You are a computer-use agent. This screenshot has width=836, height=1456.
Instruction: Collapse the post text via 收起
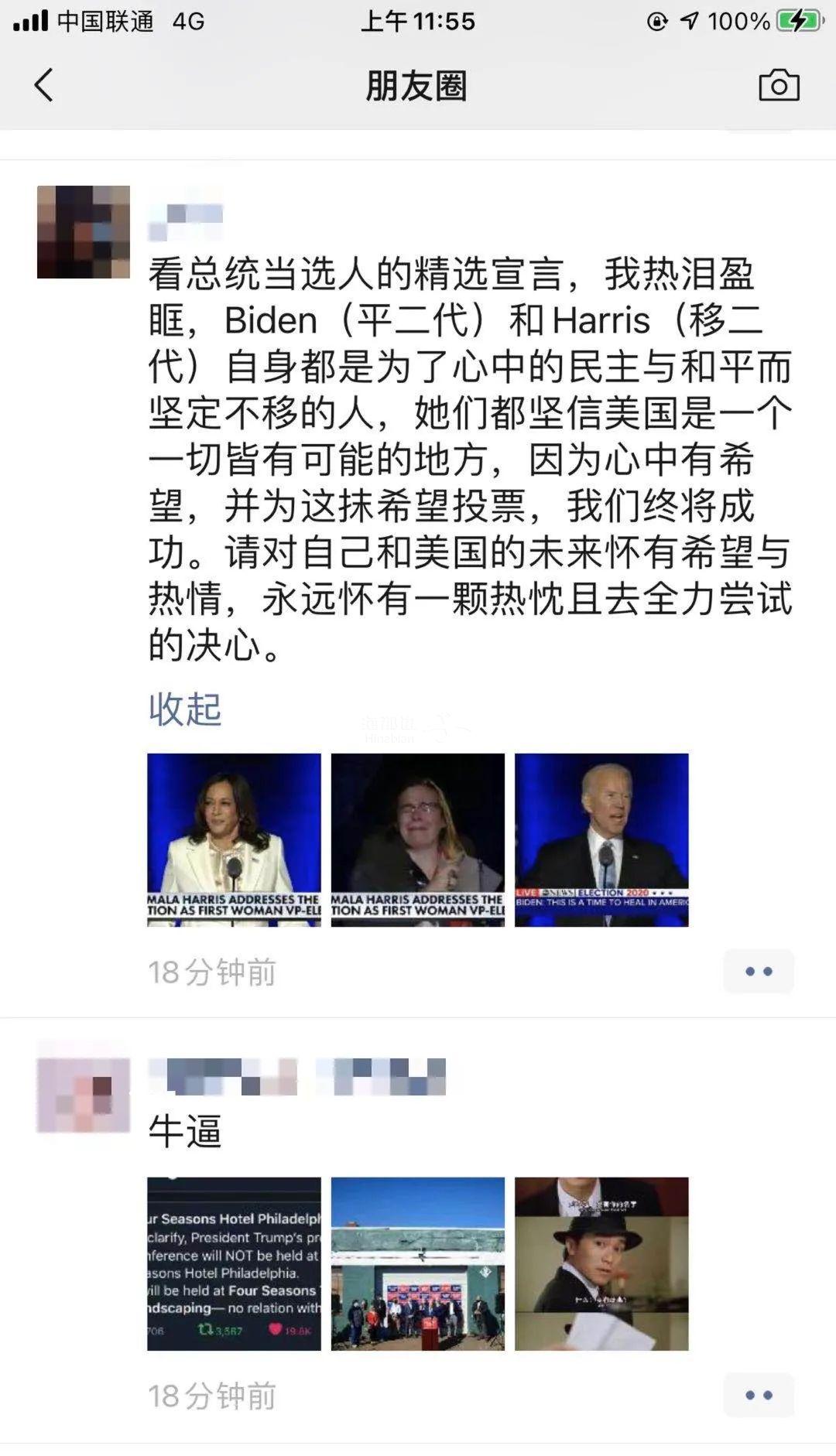185,709
